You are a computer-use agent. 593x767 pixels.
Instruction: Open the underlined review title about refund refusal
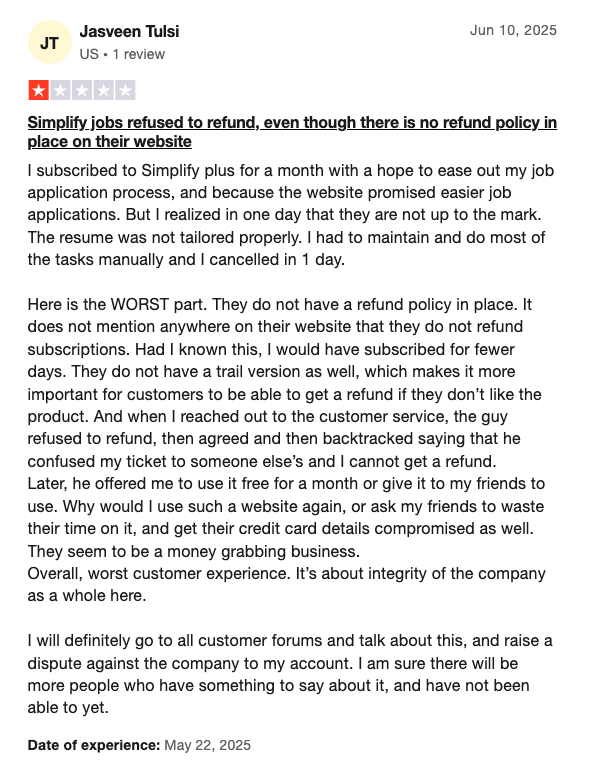tap(292, 132)
